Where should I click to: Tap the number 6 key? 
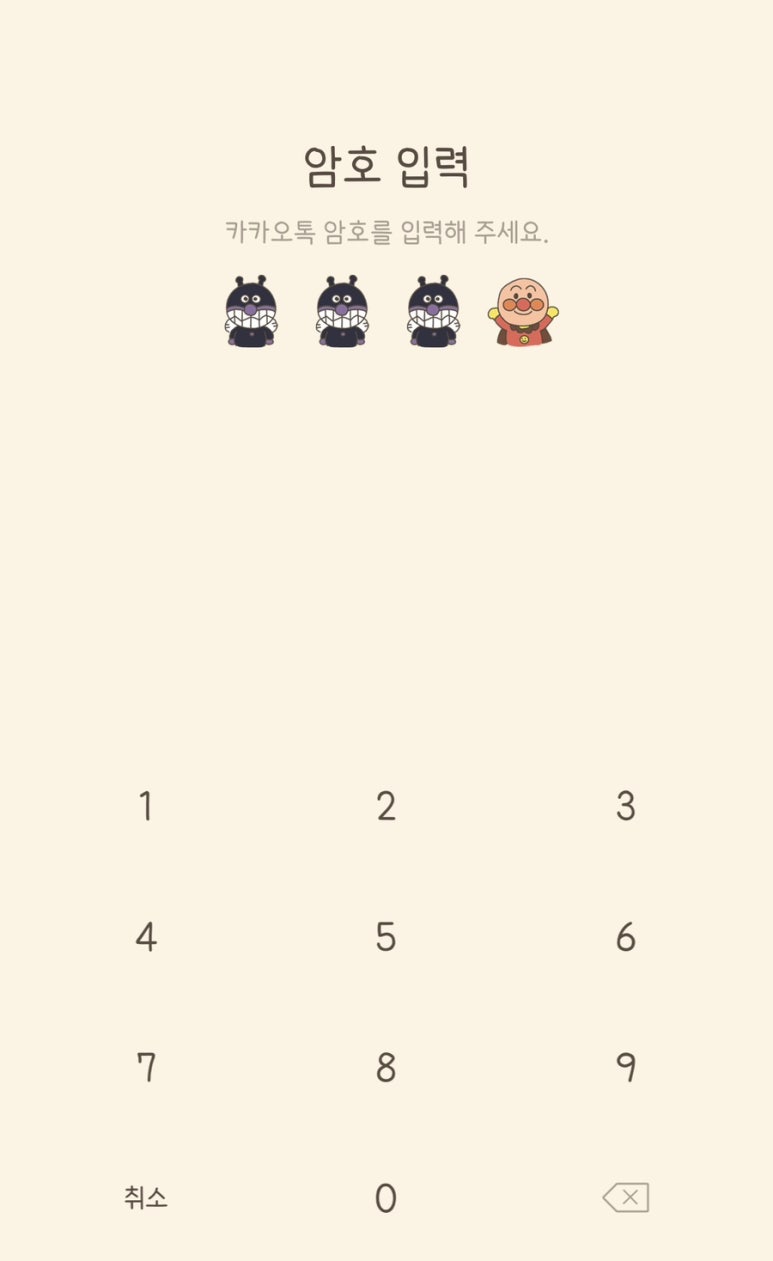626,937
